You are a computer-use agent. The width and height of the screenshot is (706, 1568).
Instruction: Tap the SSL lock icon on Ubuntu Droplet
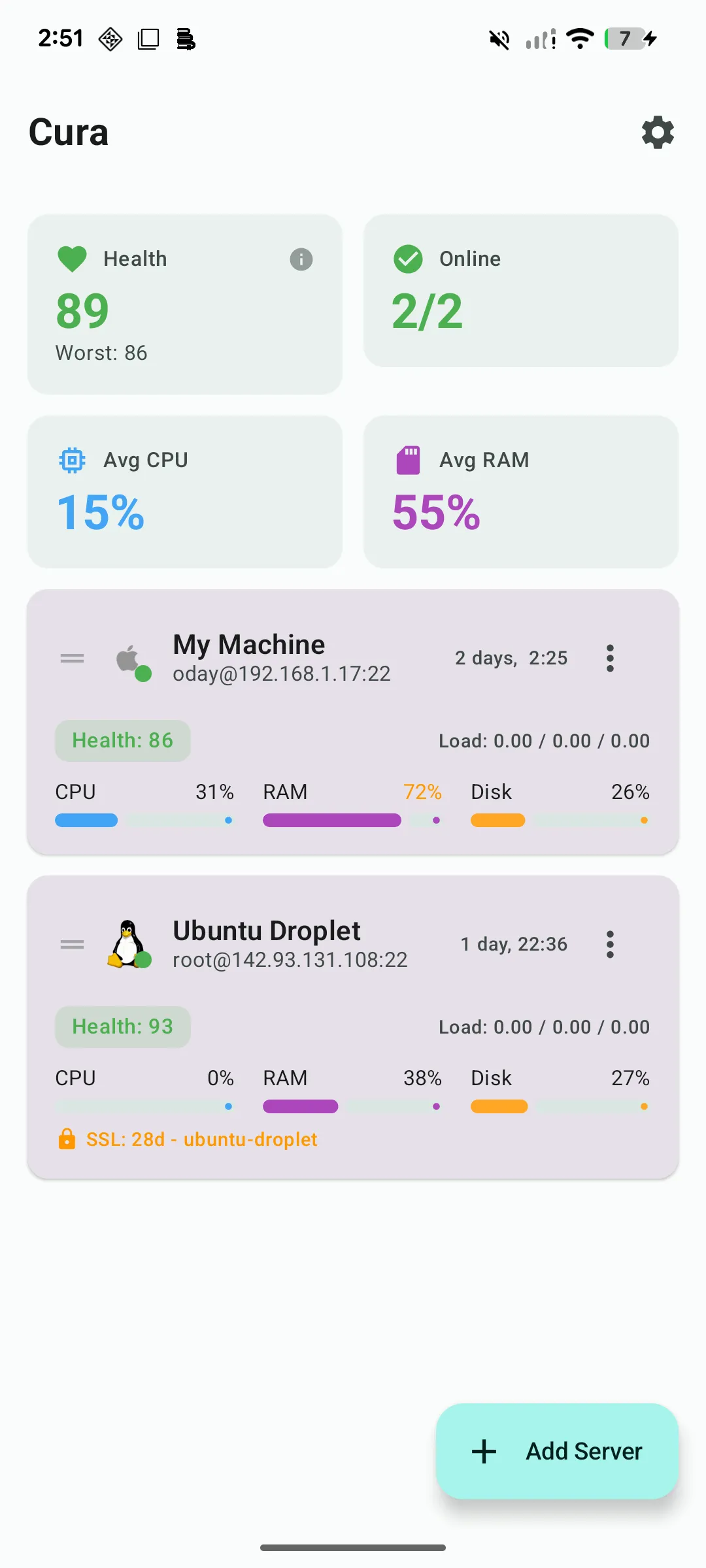[x=67, y=1139]
